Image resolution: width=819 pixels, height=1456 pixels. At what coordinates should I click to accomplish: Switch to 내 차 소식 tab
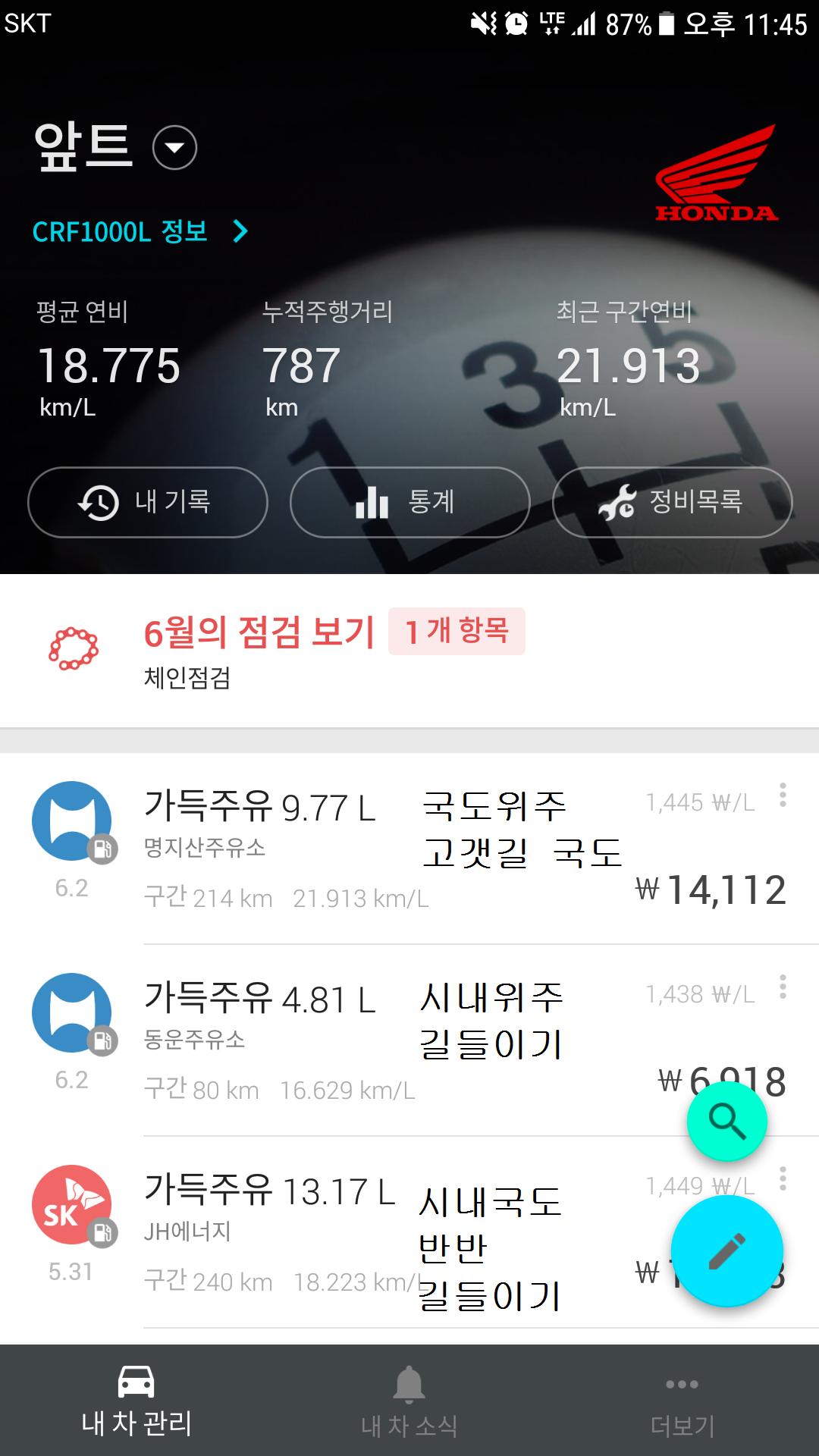409,1401
